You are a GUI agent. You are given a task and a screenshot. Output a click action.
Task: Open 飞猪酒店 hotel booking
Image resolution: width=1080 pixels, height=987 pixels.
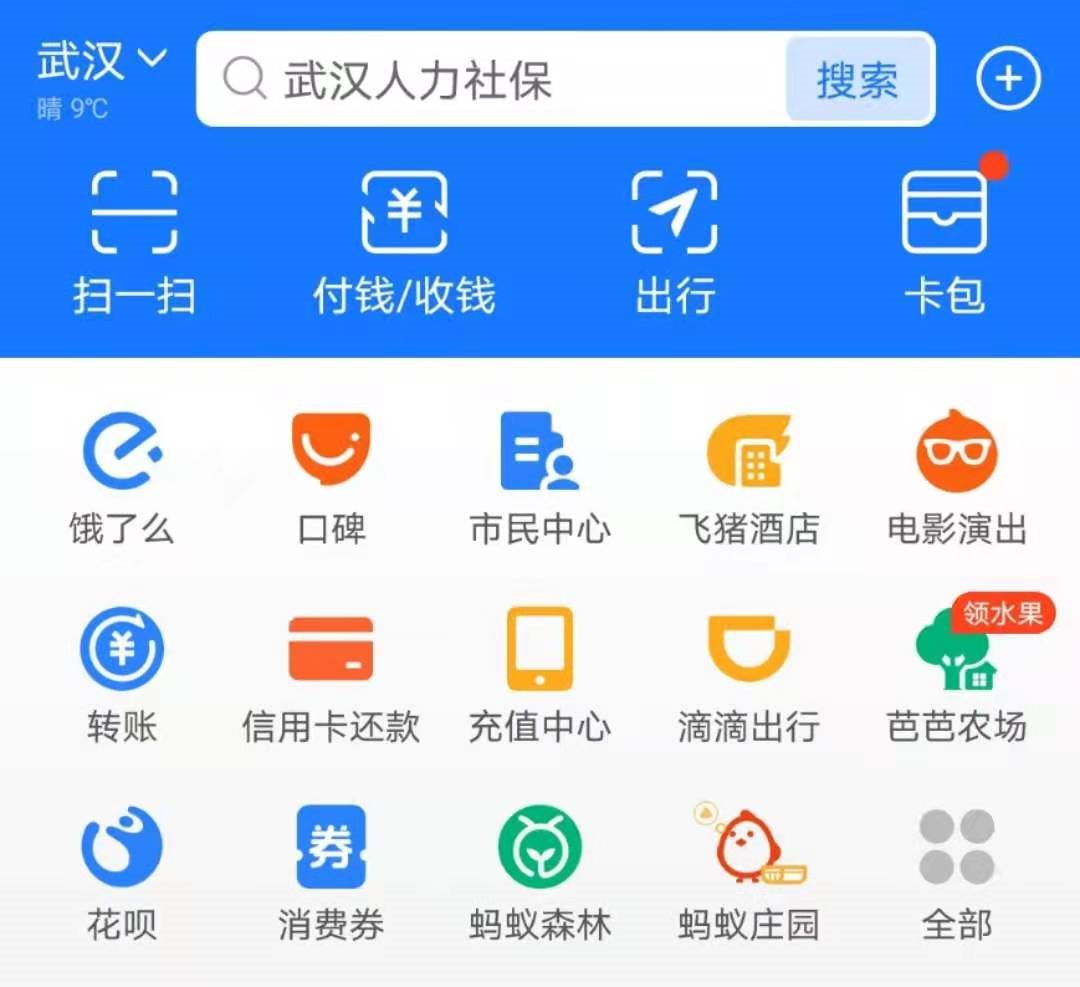749,477
